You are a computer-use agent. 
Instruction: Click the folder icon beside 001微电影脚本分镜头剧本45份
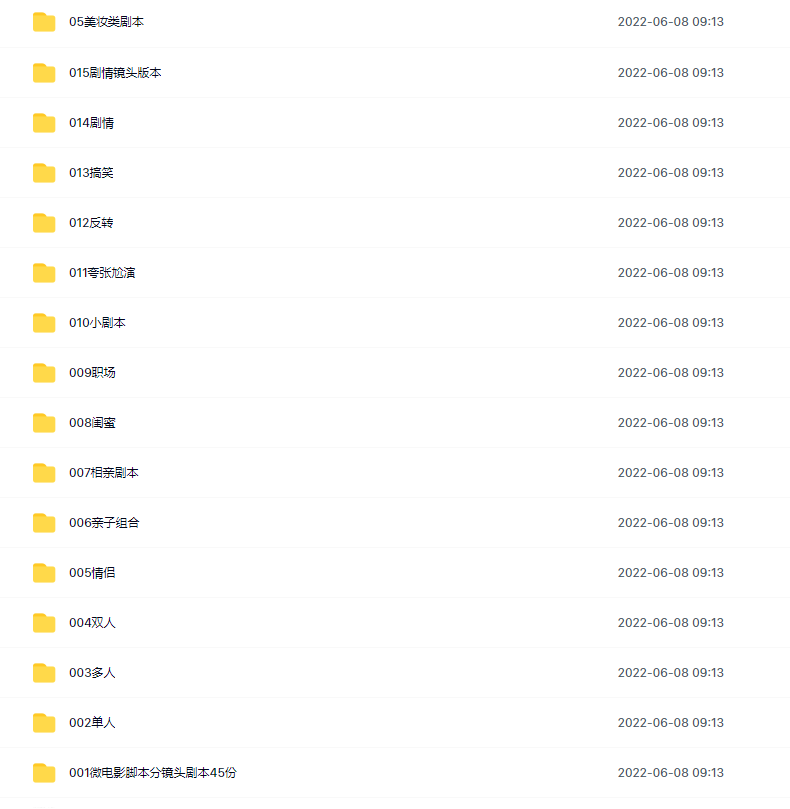pyautogui.click(x=44, y=772)
